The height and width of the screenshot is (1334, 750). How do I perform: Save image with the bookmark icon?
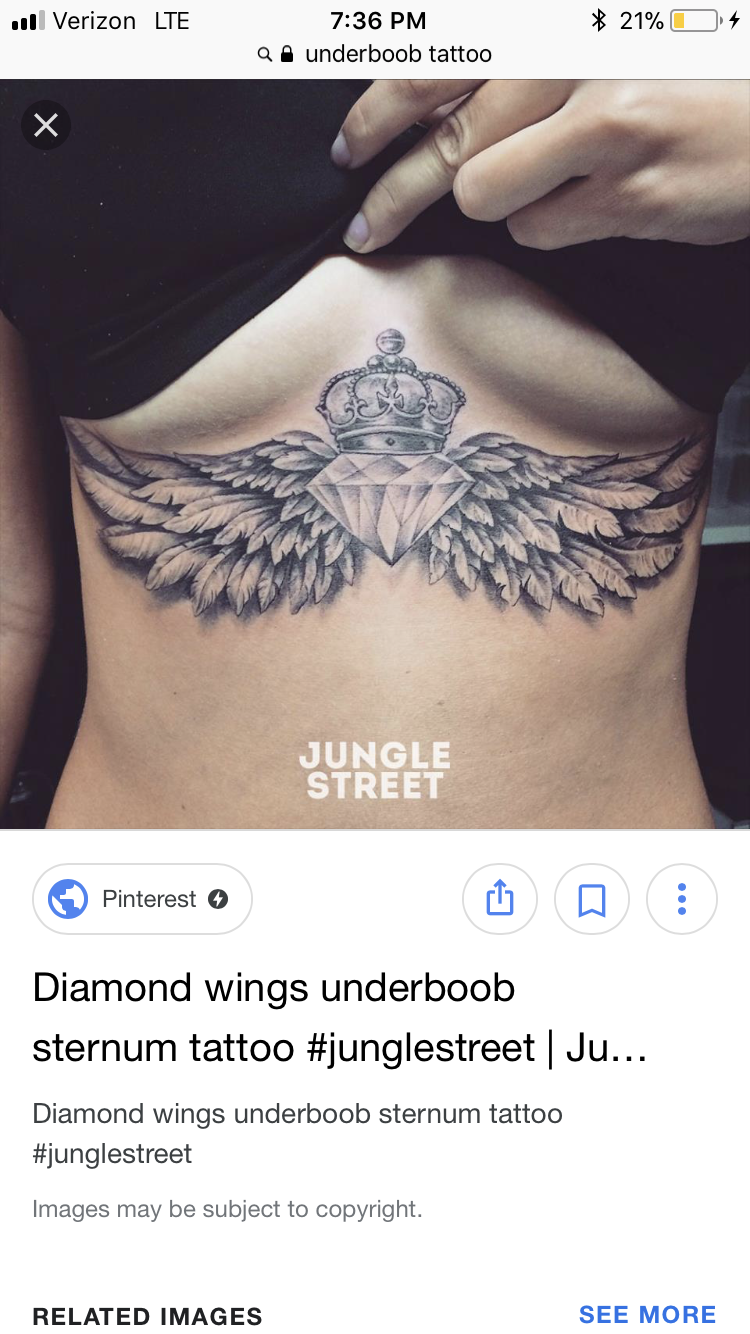(591, 899)
